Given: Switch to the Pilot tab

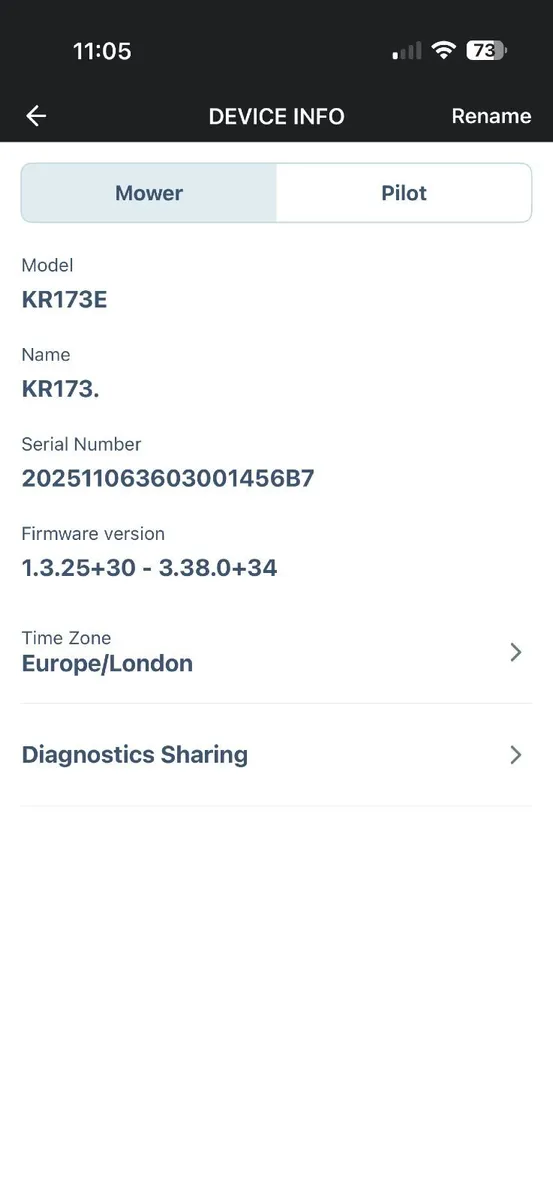Looking at the screenshot, I should 404,193.
